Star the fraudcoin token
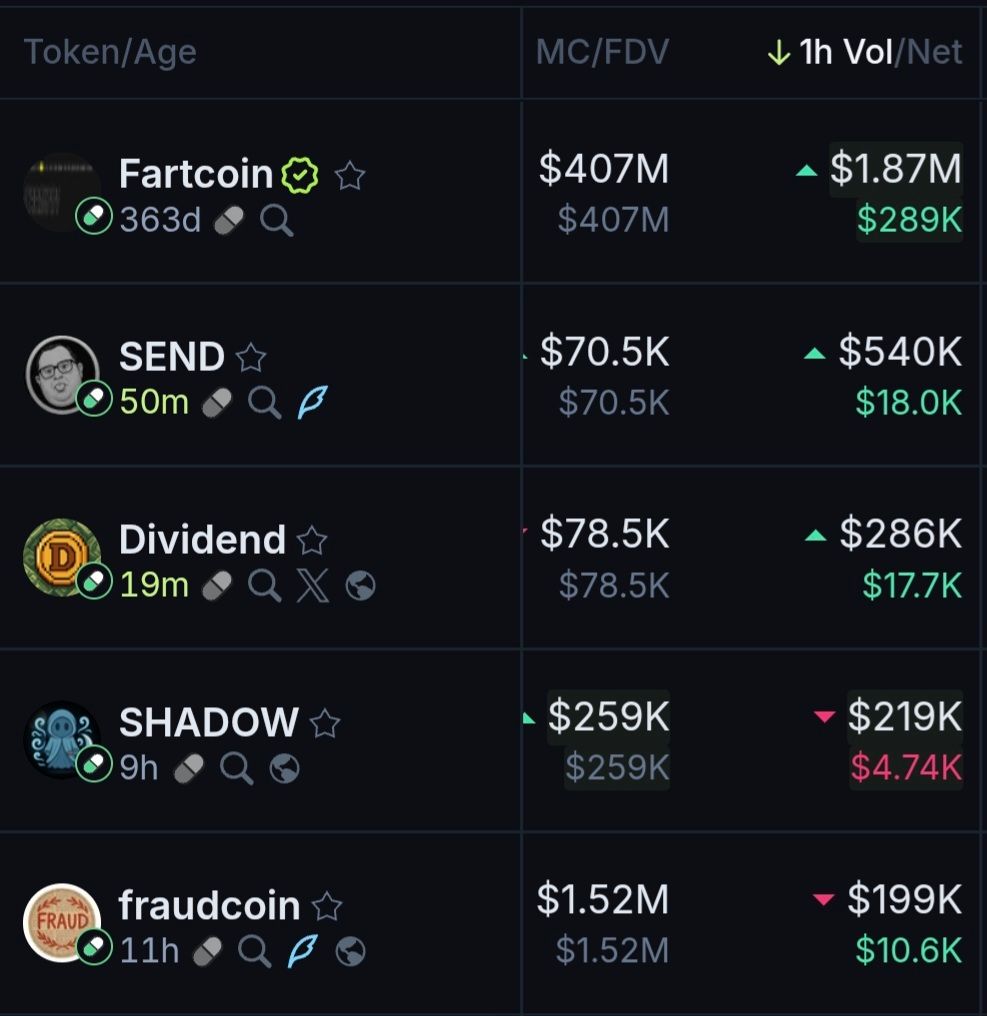 pyautogui.click(x=326, y=907)
